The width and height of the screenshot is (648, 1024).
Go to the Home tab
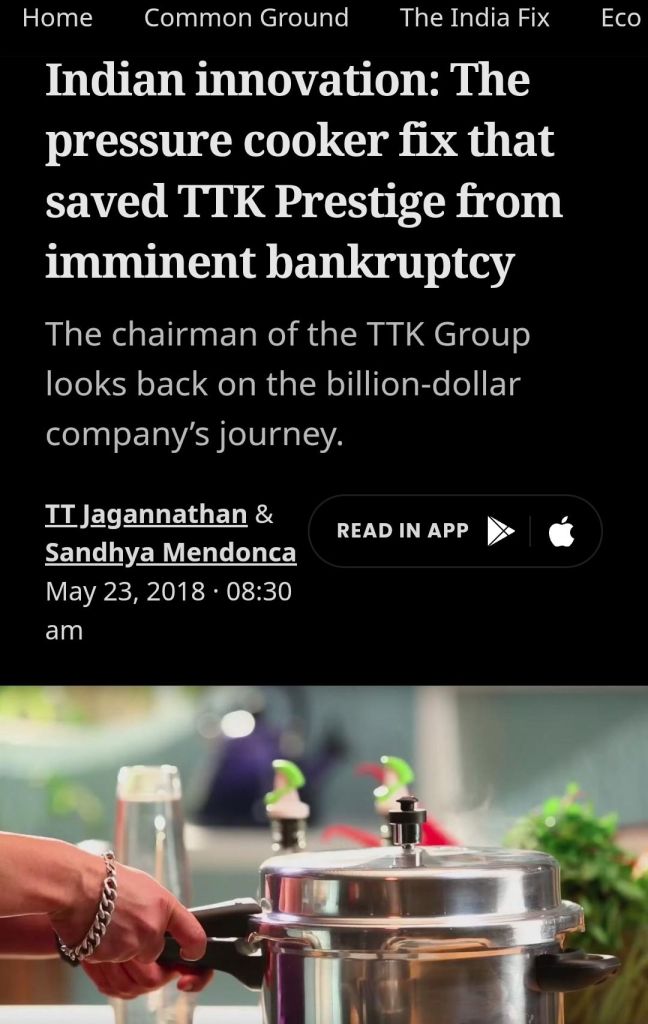(x=57, y=17)
